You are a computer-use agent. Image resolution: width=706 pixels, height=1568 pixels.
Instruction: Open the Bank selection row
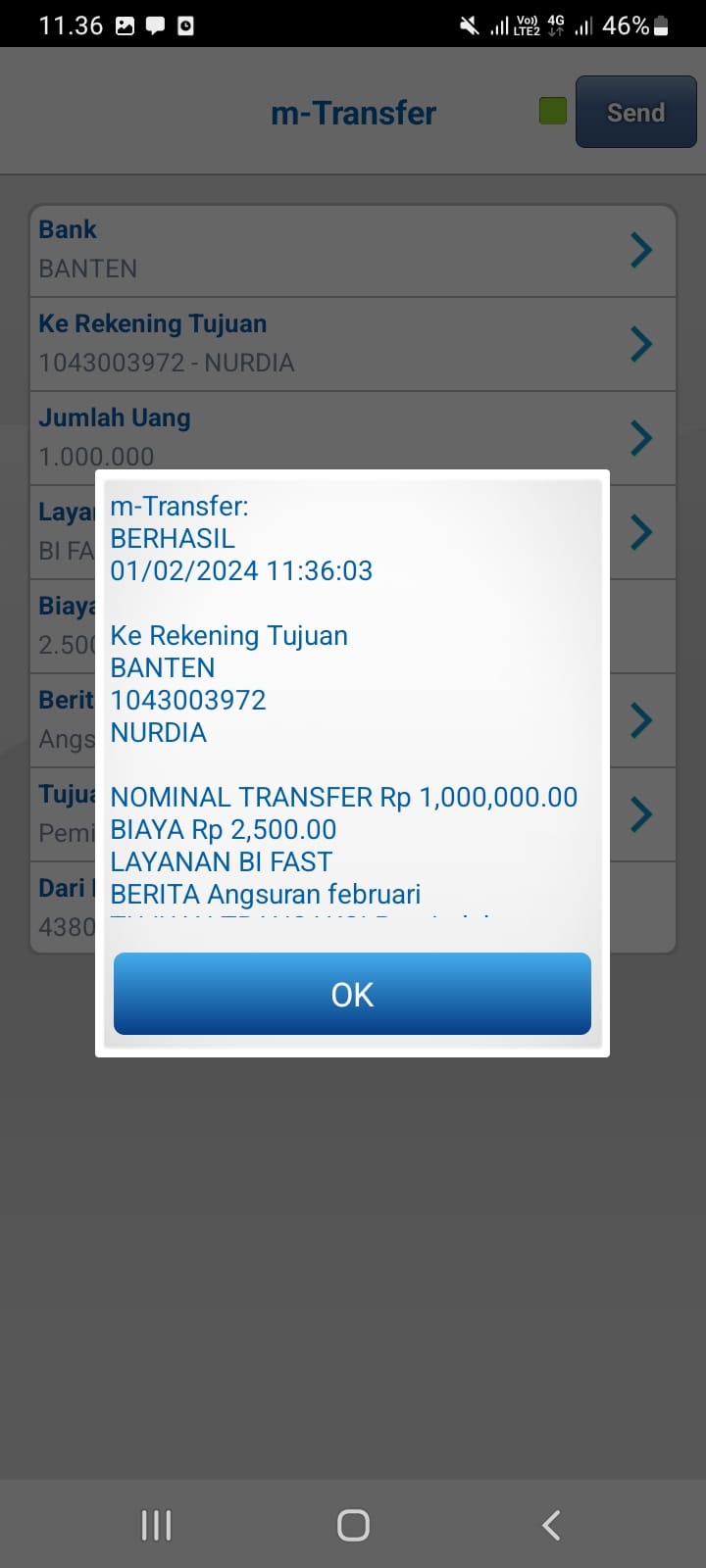tap(353, 250)
